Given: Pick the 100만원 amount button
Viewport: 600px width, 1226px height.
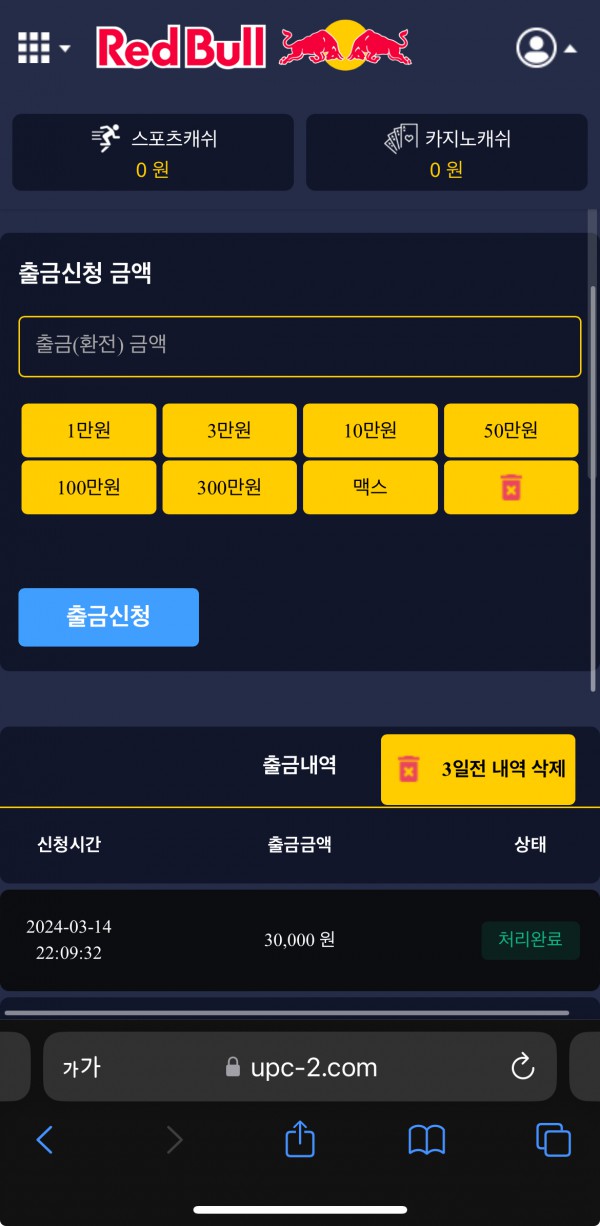Looking at the screenshot, I should click(89, 488).
